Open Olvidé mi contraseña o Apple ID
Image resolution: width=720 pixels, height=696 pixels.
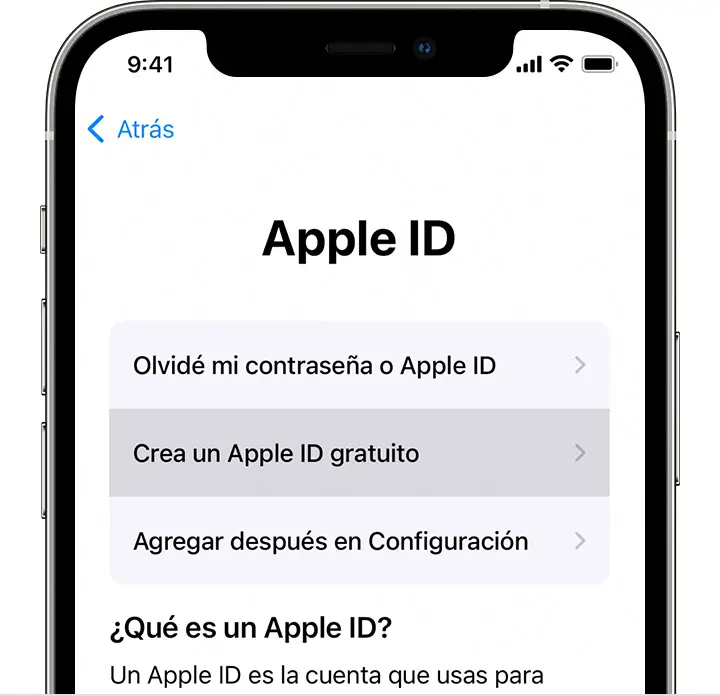click(x=358, y=365)
